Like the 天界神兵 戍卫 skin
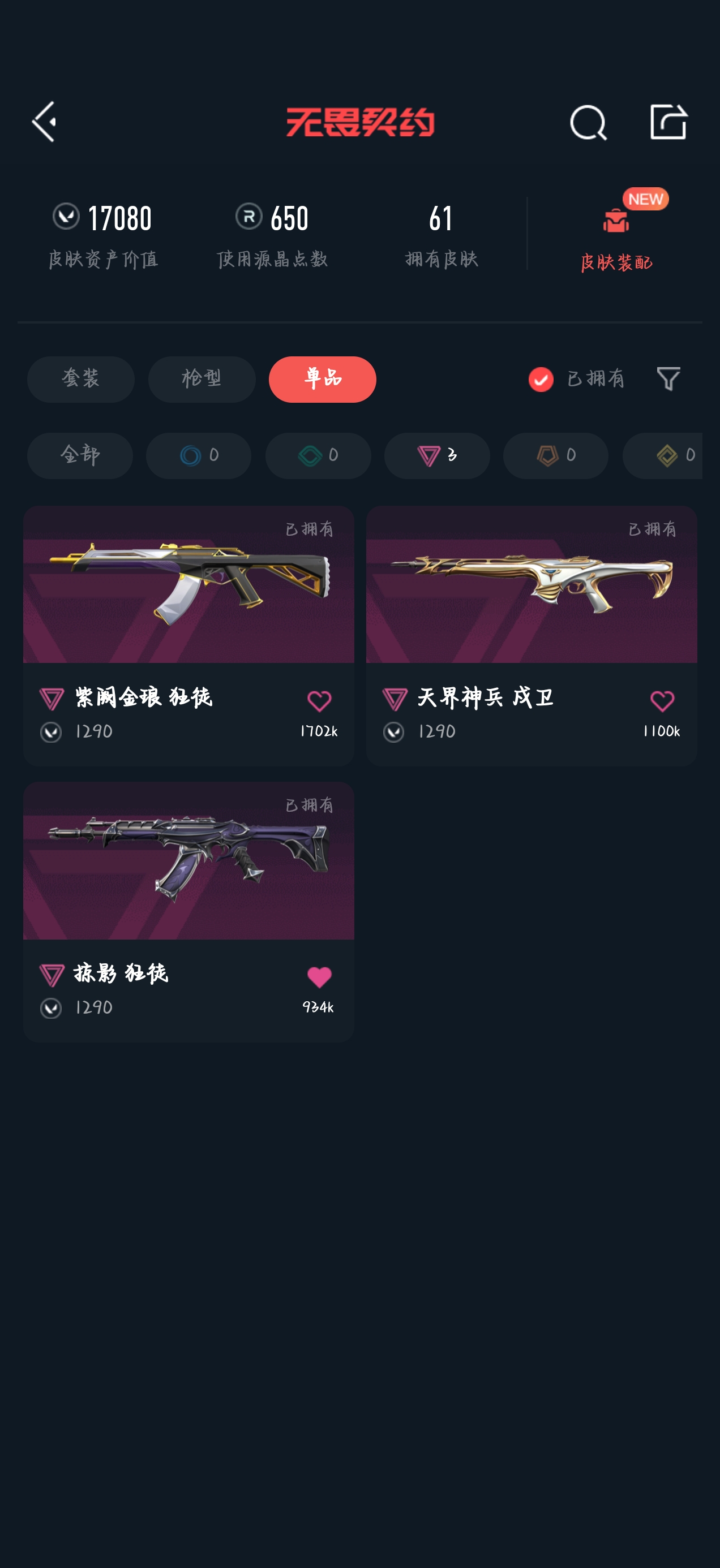720x1568 pixels. 662,701
